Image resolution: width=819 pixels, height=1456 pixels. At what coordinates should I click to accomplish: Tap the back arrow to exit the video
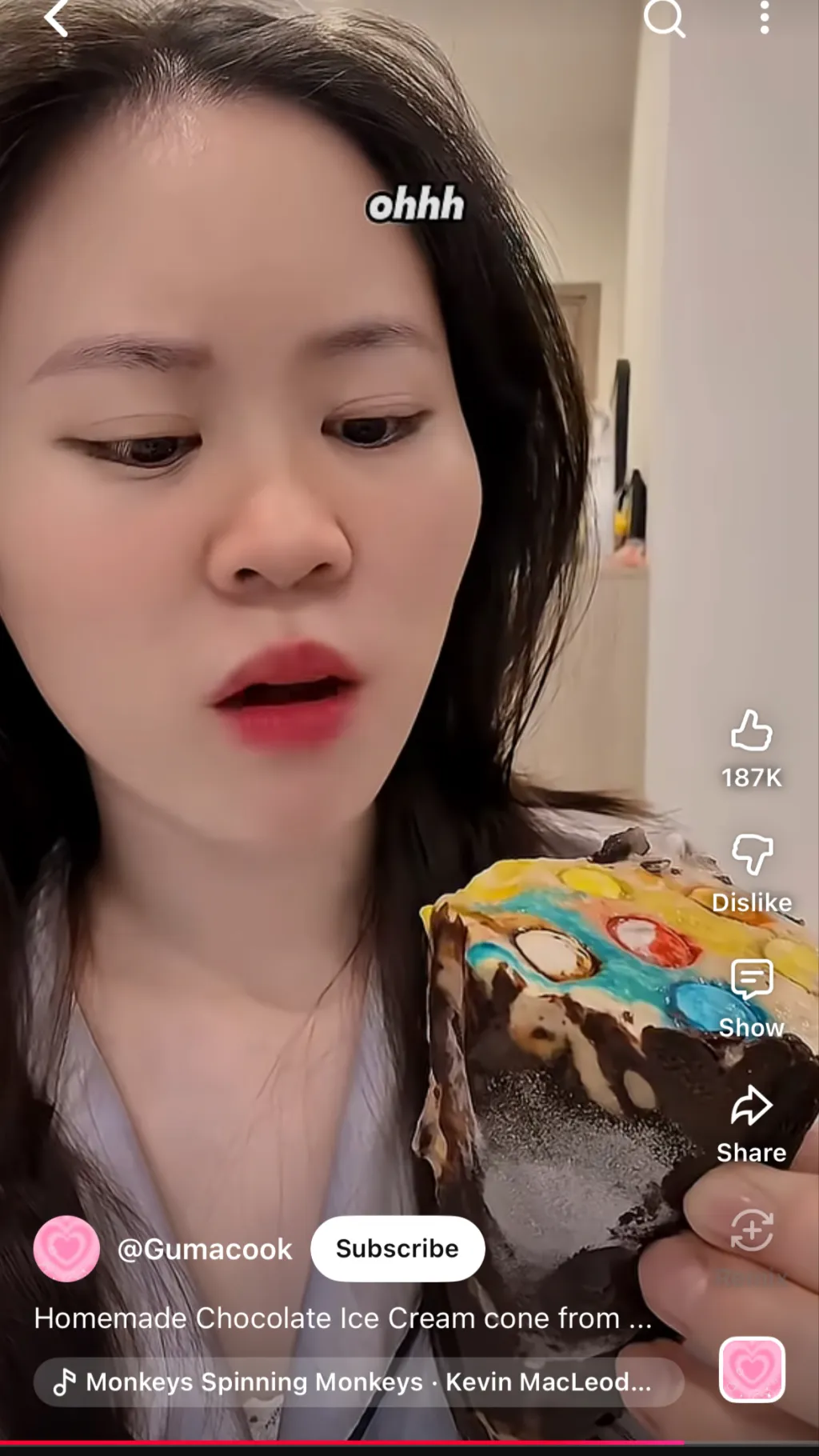pyautogui.click(x=55, y=18)
